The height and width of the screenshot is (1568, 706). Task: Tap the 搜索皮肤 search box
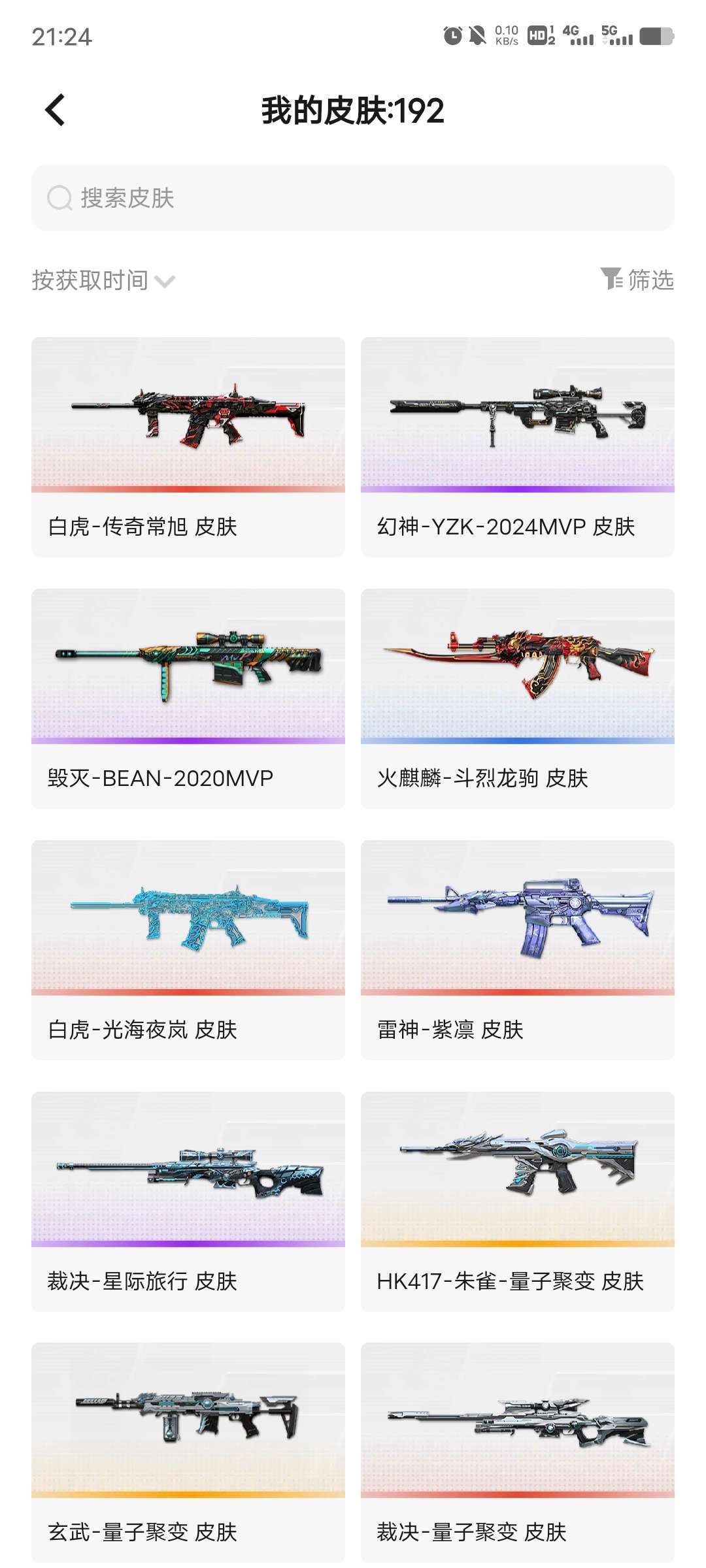353,198
